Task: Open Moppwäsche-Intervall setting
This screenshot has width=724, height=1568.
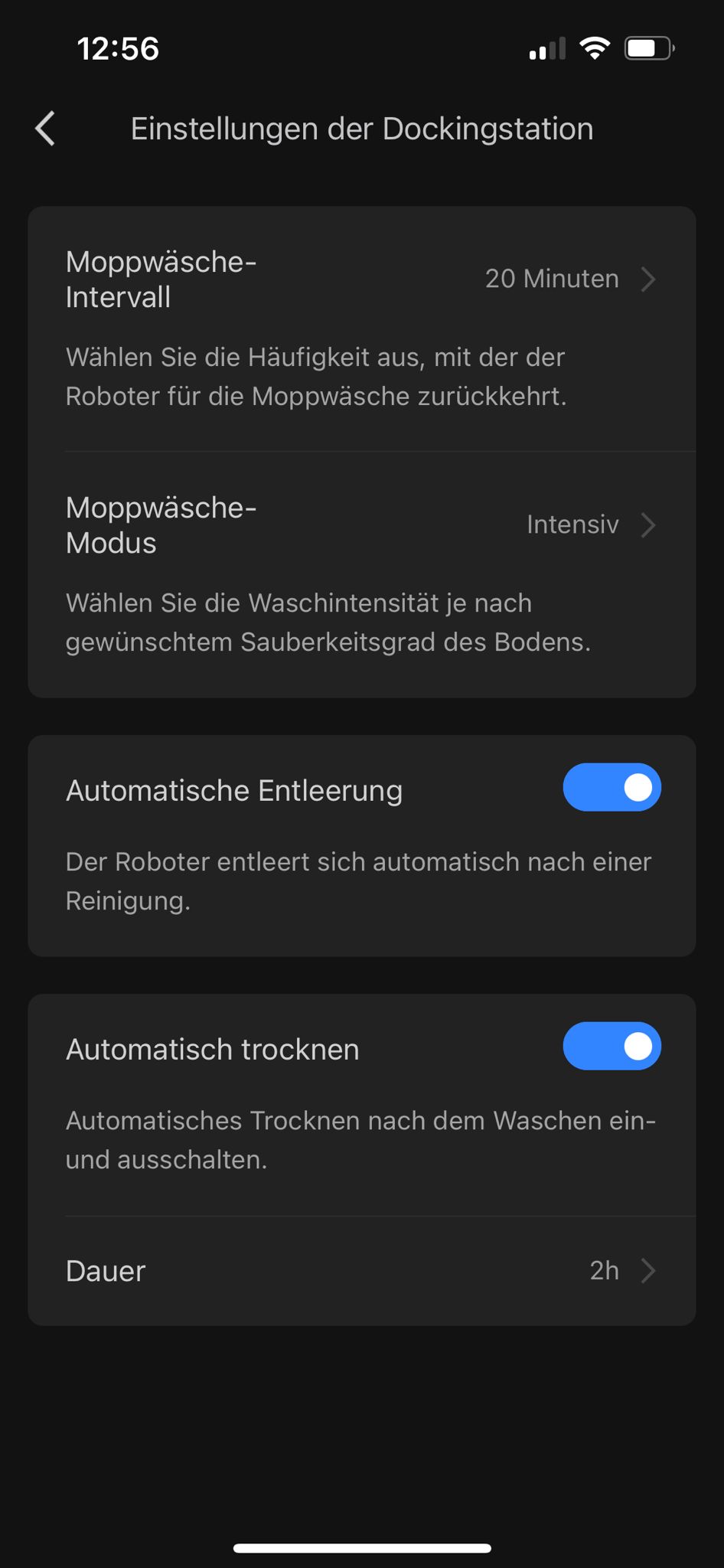Action: coord(361,279)
